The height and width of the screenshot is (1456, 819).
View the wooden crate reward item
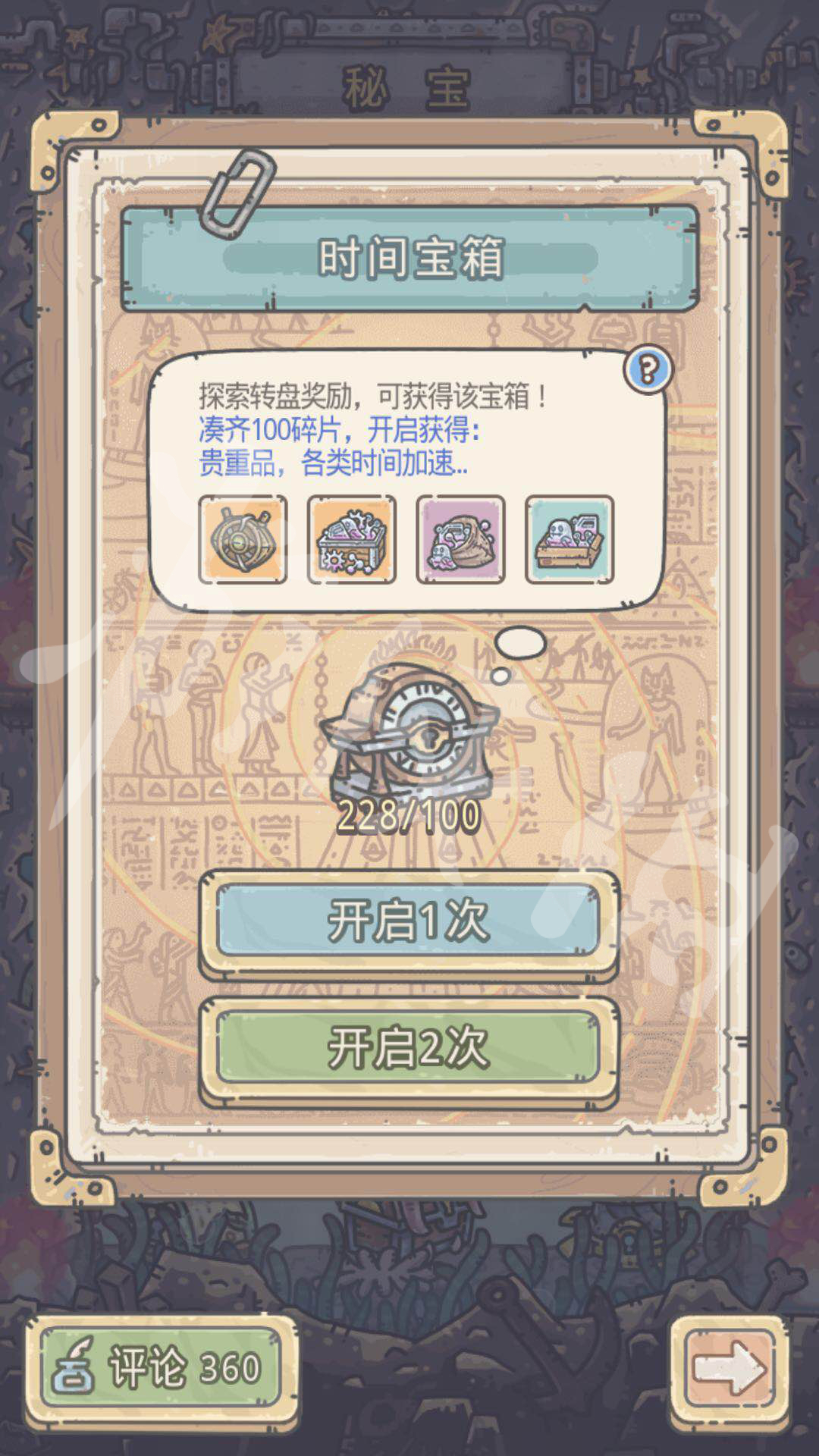[x=569, y=539]
